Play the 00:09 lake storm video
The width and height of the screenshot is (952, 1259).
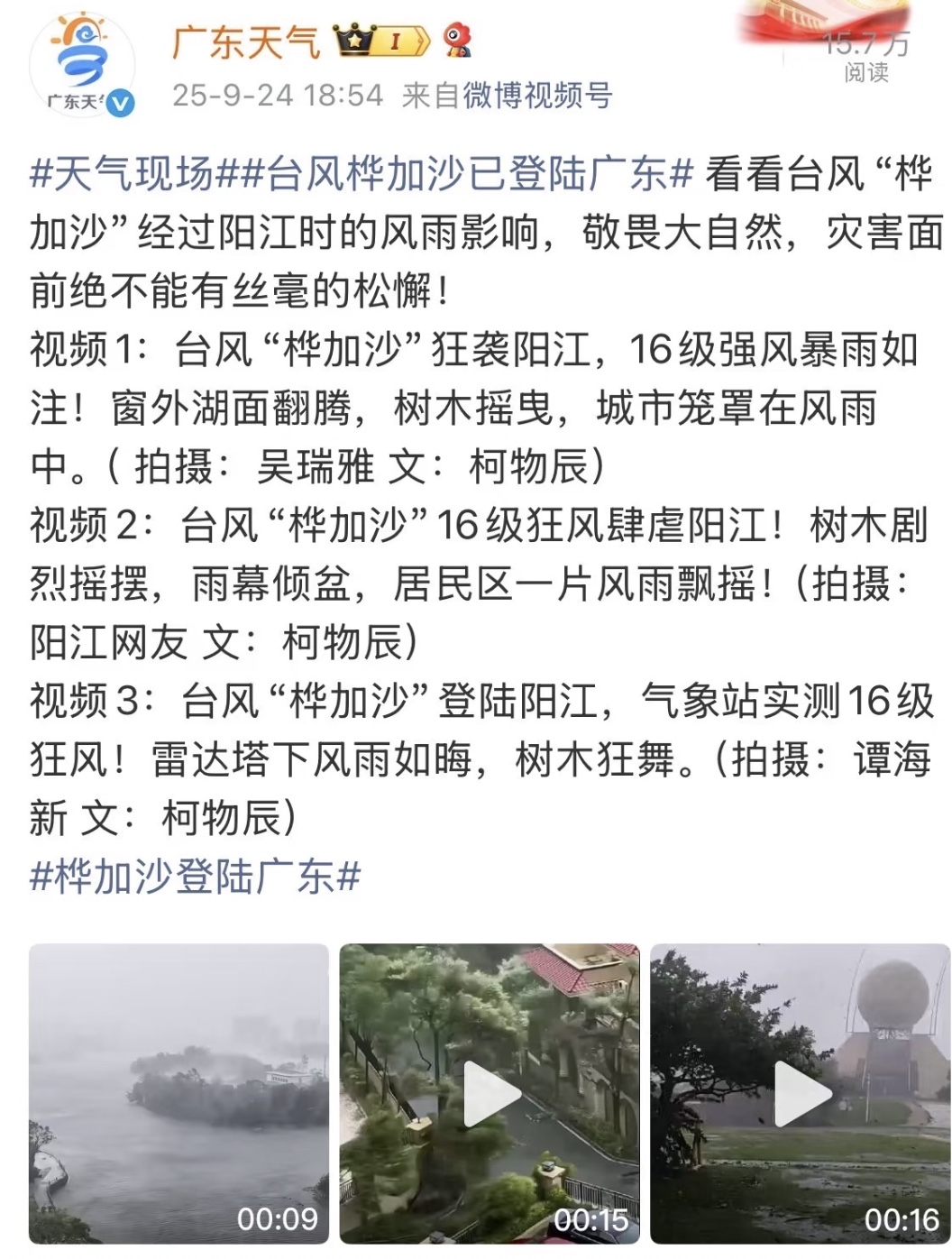coord(178,1093)
